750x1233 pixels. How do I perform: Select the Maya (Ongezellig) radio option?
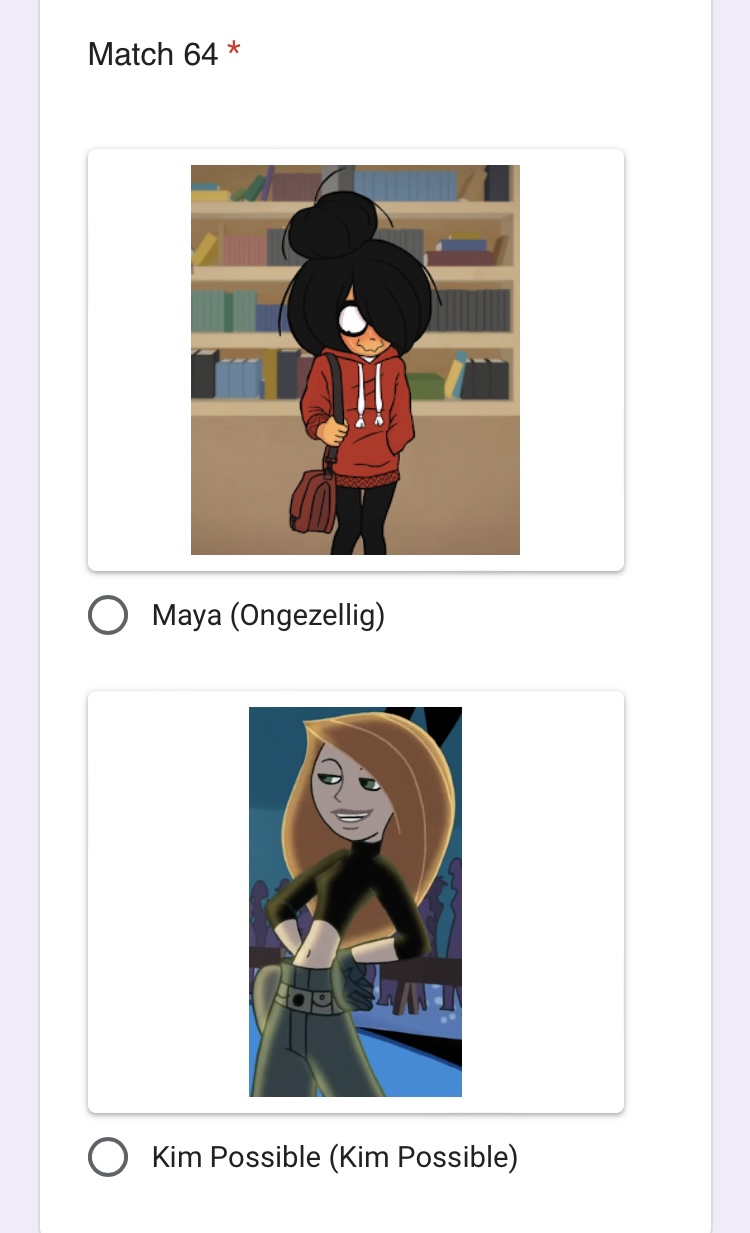[108, 615]
